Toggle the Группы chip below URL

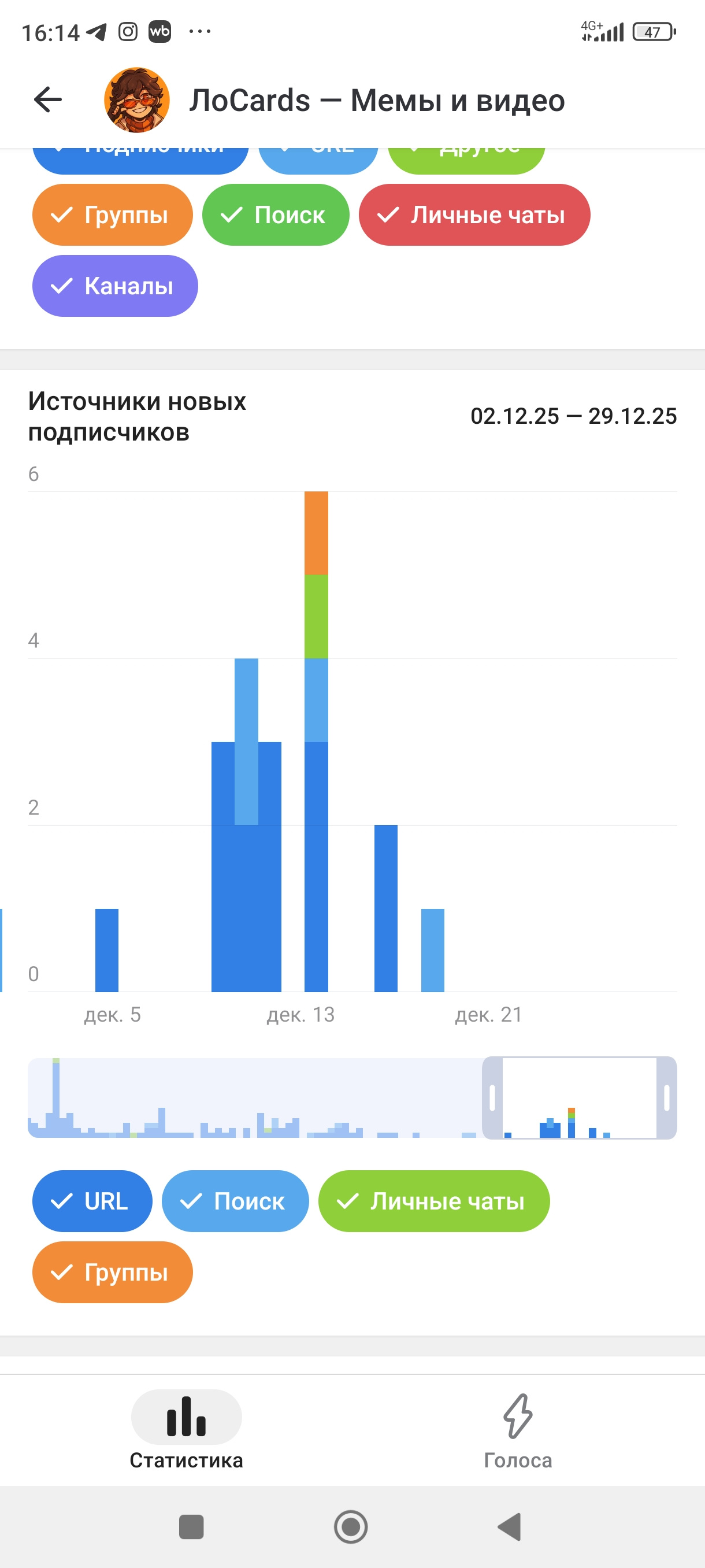tap(113, 1272)
